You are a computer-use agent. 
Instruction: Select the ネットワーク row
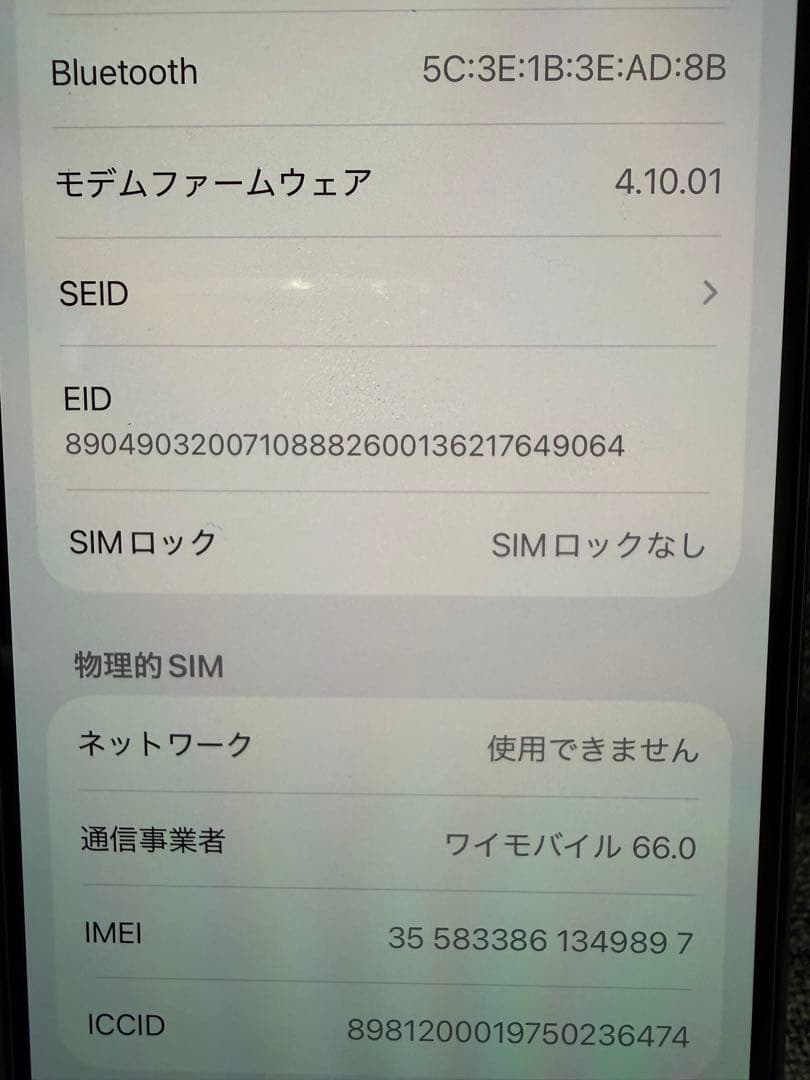tap(390, 744)
